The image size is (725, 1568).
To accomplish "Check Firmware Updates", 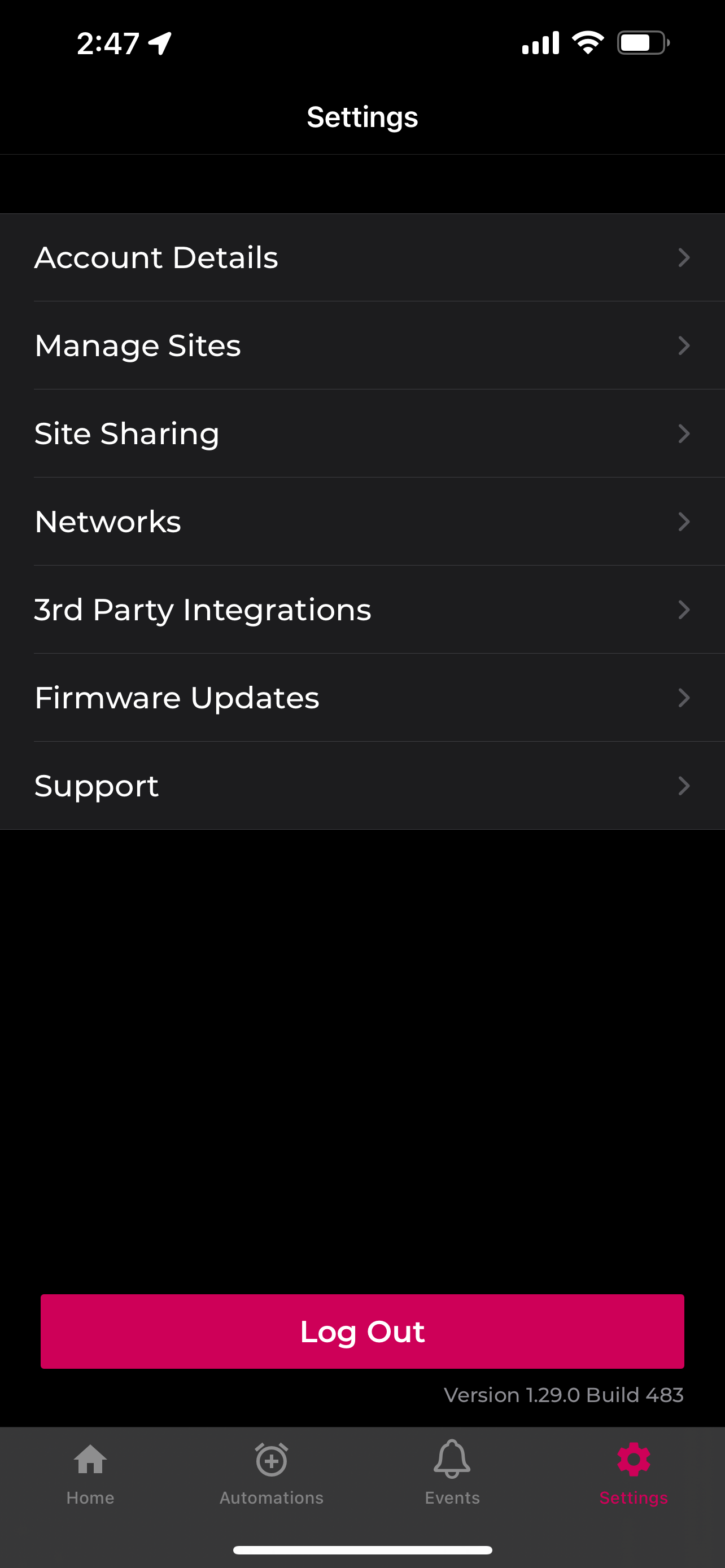I will pos(362,698).
